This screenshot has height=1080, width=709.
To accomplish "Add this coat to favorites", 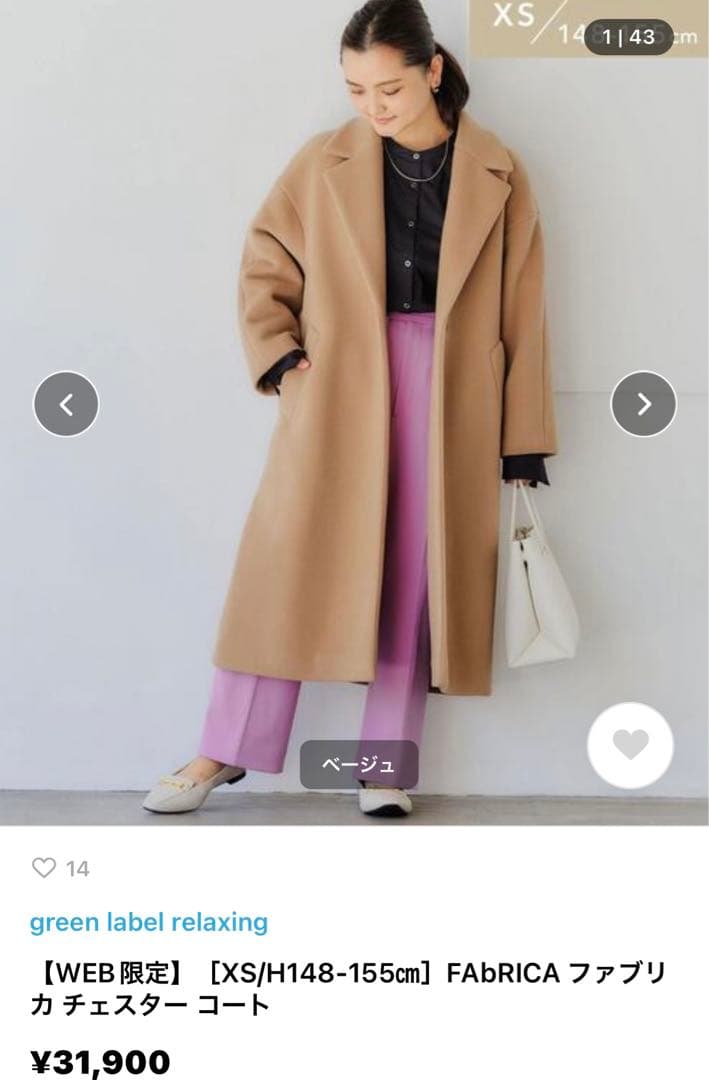I will [630, 745].
